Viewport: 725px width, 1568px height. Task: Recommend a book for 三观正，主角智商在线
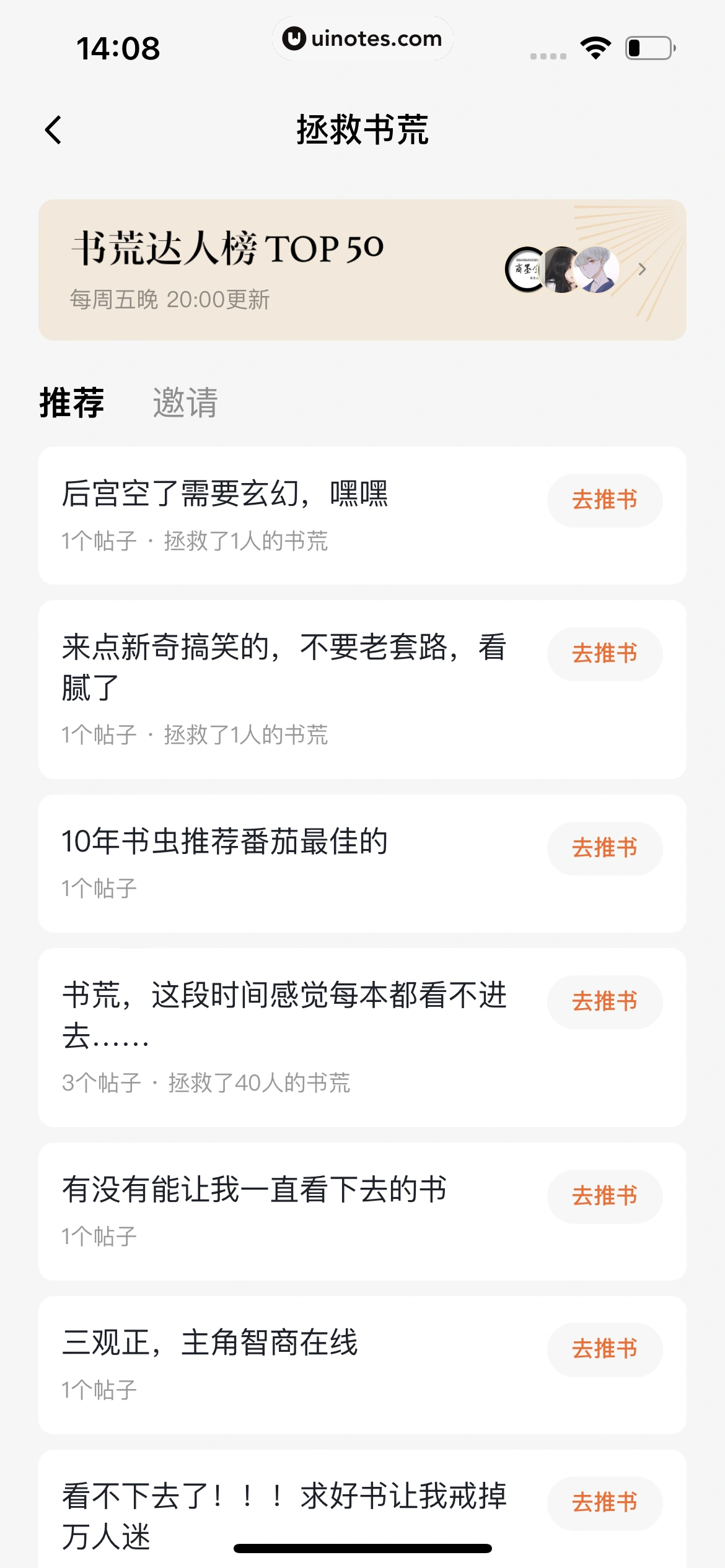point(604,1350)
